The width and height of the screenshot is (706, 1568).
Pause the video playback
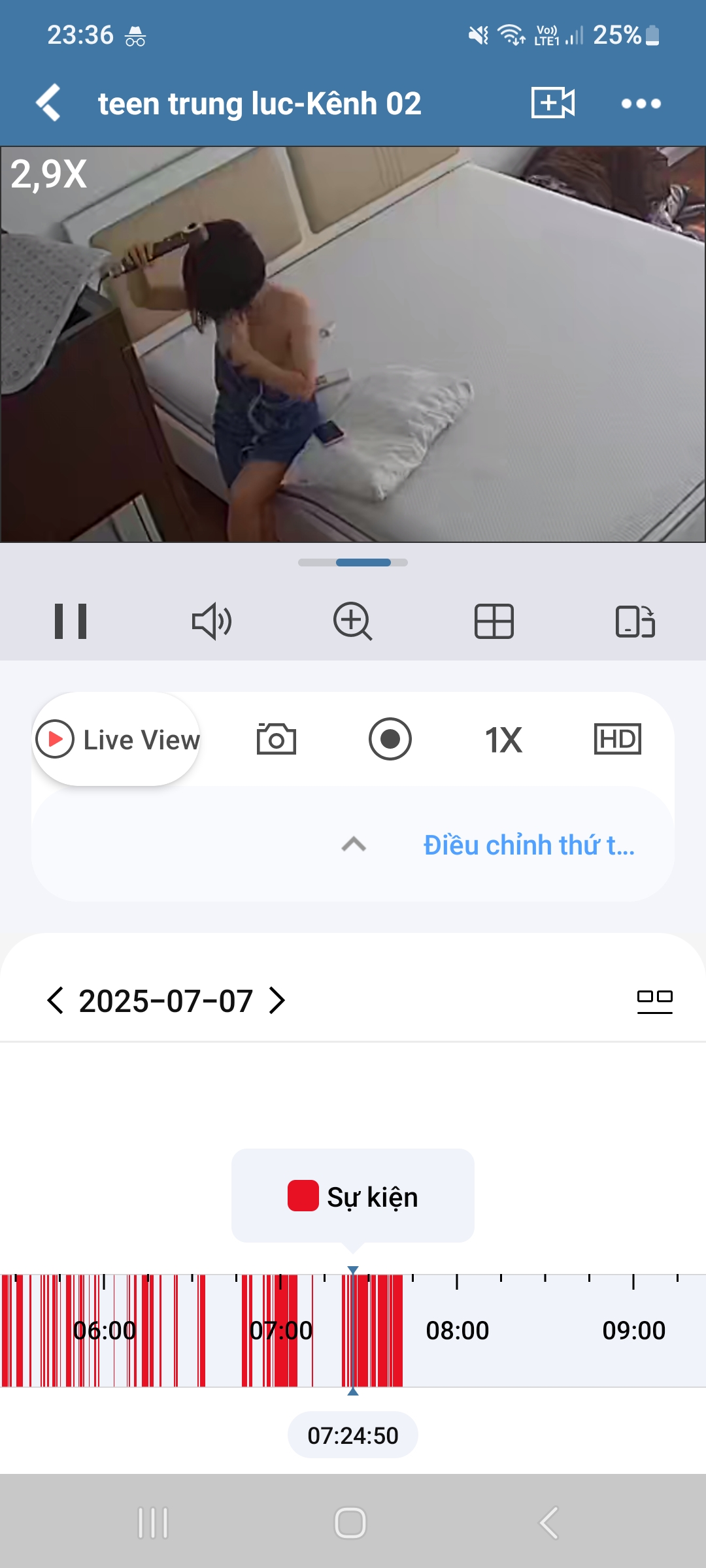pyautogui.click(x=71, y=622)
